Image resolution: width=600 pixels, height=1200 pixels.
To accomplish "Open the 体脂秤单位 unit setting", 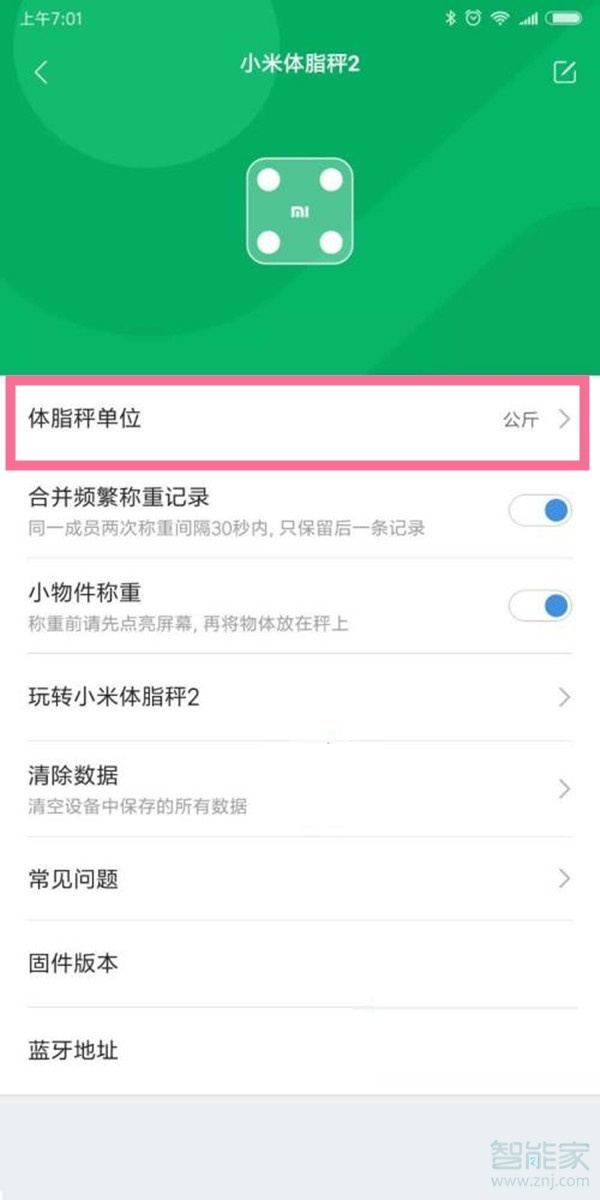I will 300,419.
